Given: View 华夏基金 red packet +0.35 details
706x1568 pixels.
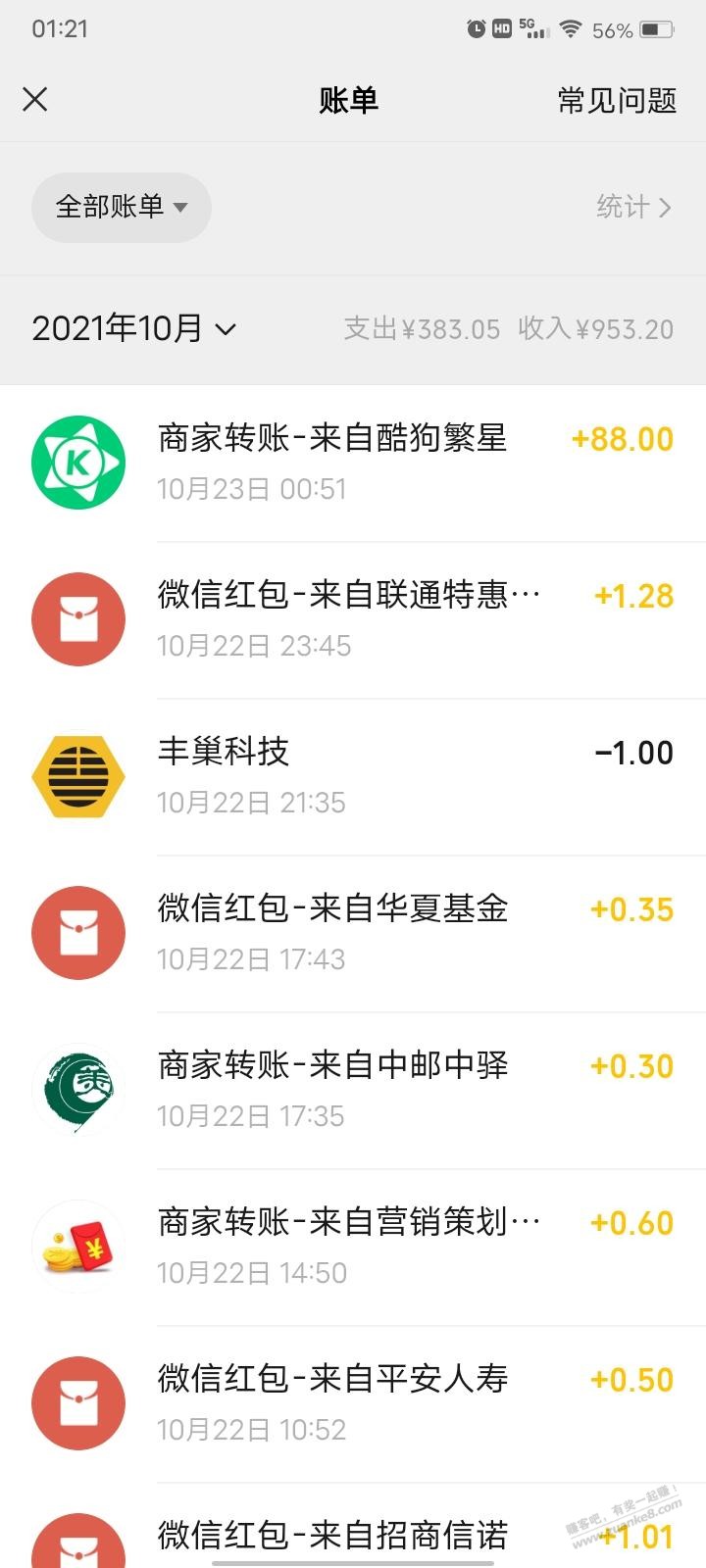Looking at the screenshot, I should pos(353,932).
